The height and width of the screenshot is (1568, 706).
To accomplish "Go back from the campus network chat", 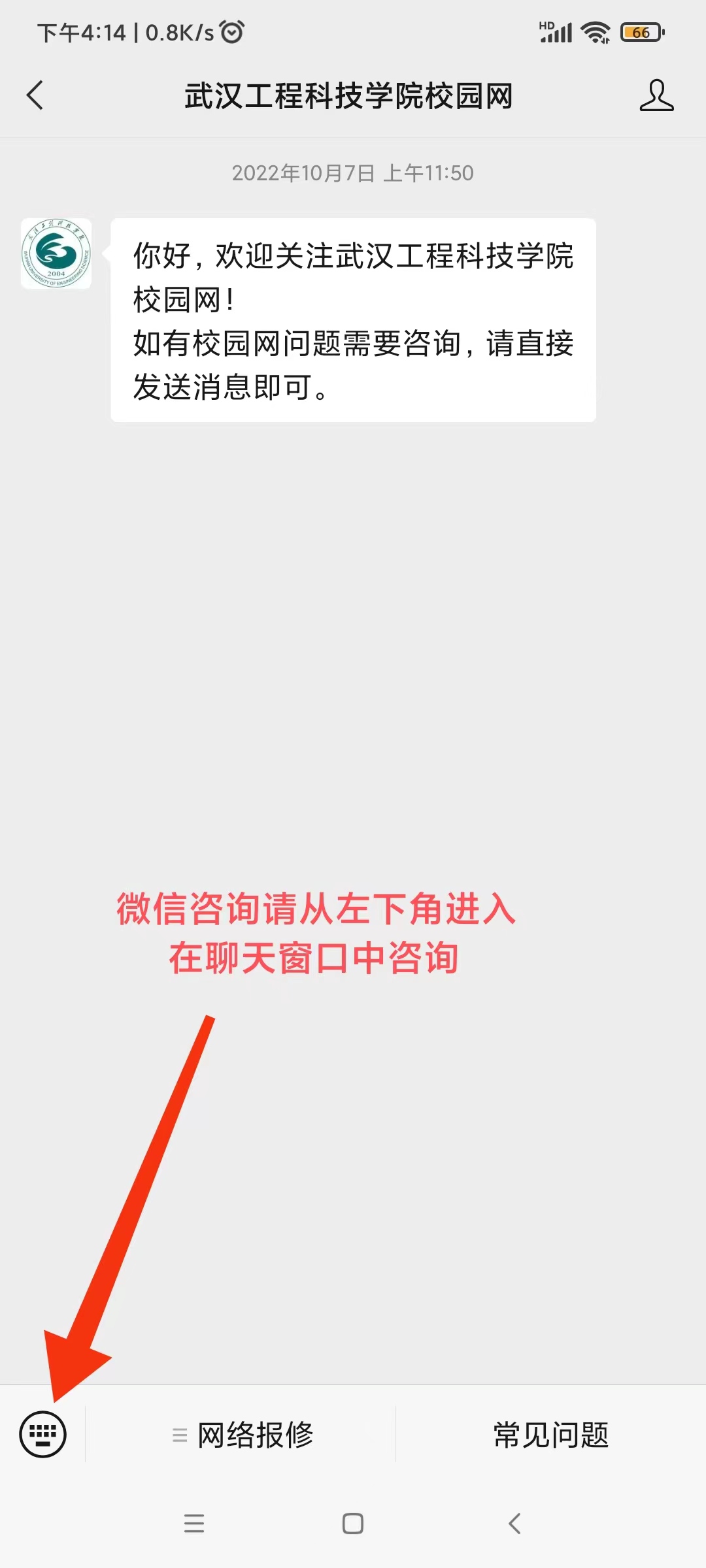I will click(x=35, y=95).
